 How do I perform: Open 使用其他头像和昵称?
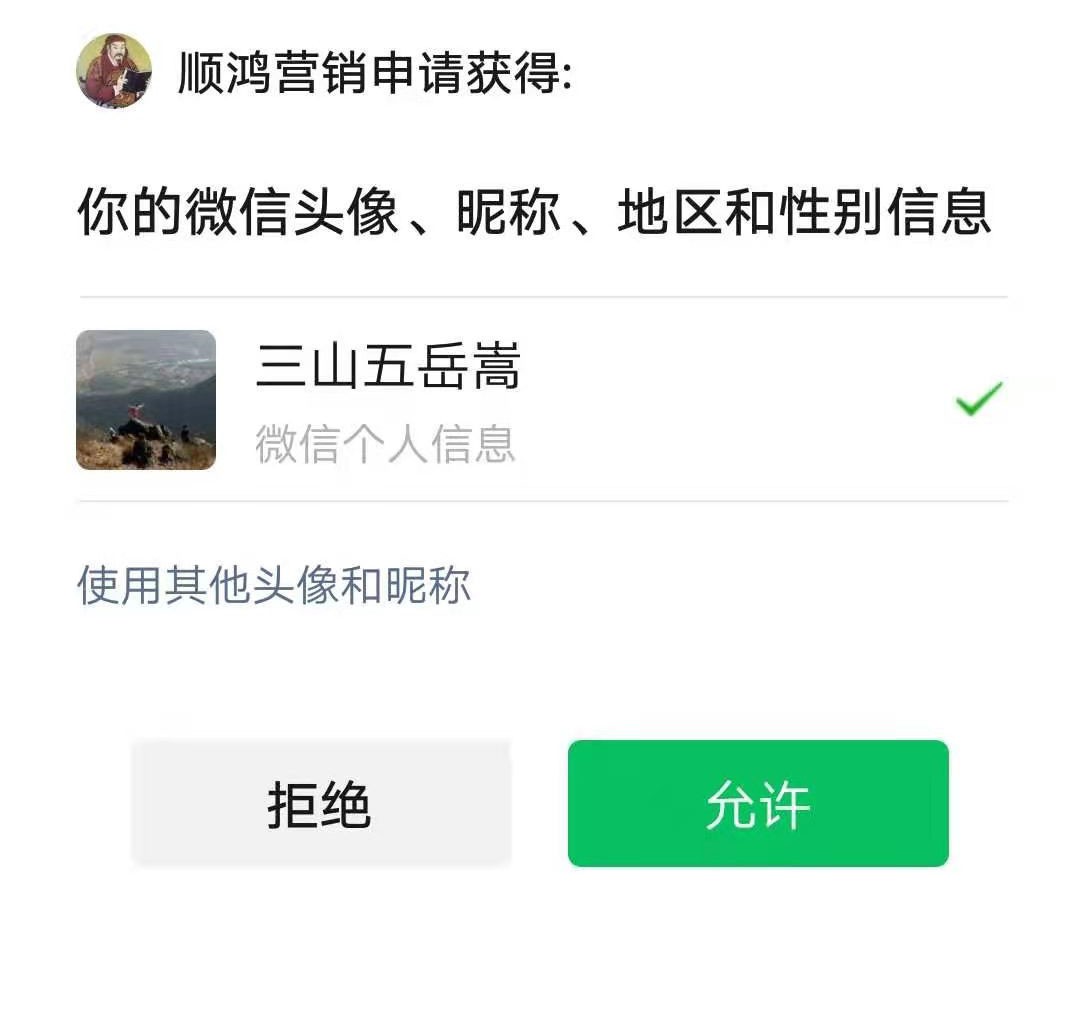click(274, 585)
